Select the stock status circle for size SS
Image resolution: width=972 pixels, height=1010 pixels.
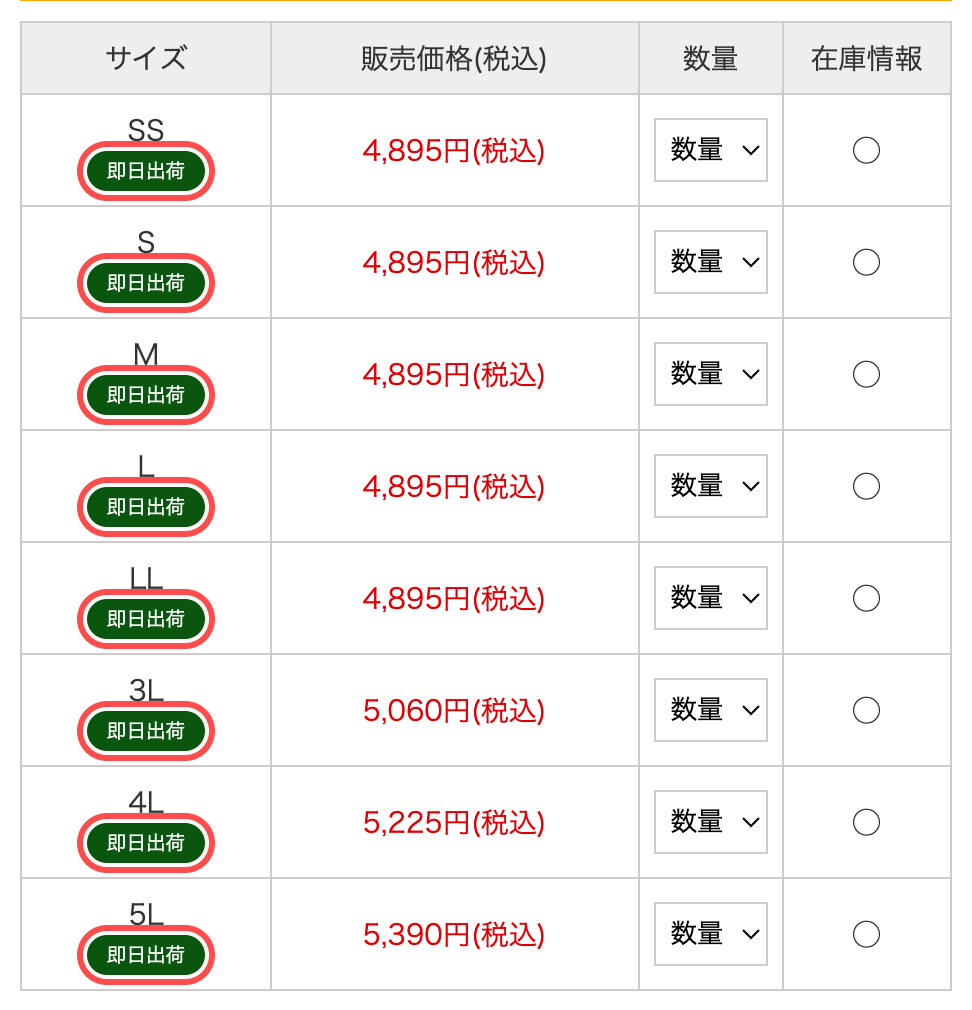click(866, 150)
